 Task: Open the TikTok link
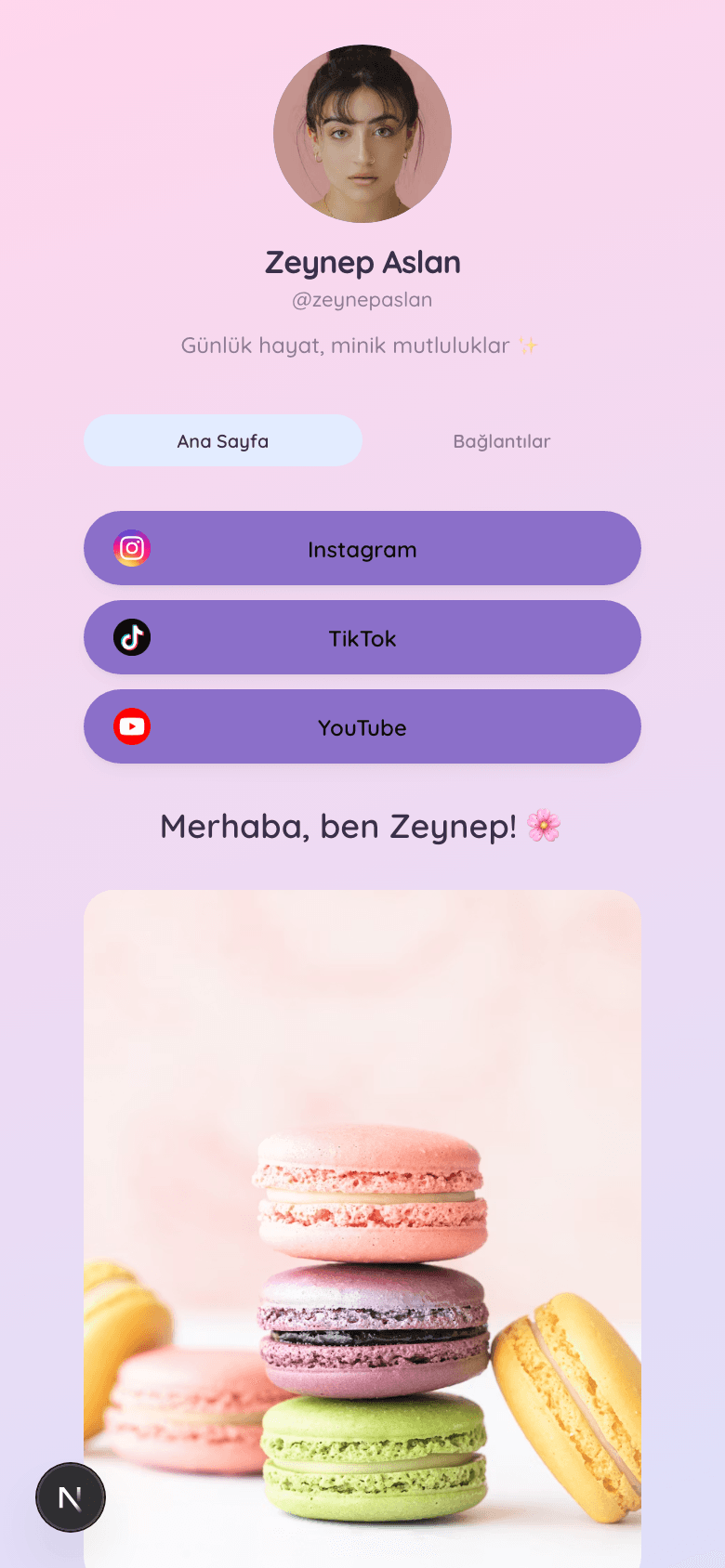pyautogui.click(x=362, y=637)
